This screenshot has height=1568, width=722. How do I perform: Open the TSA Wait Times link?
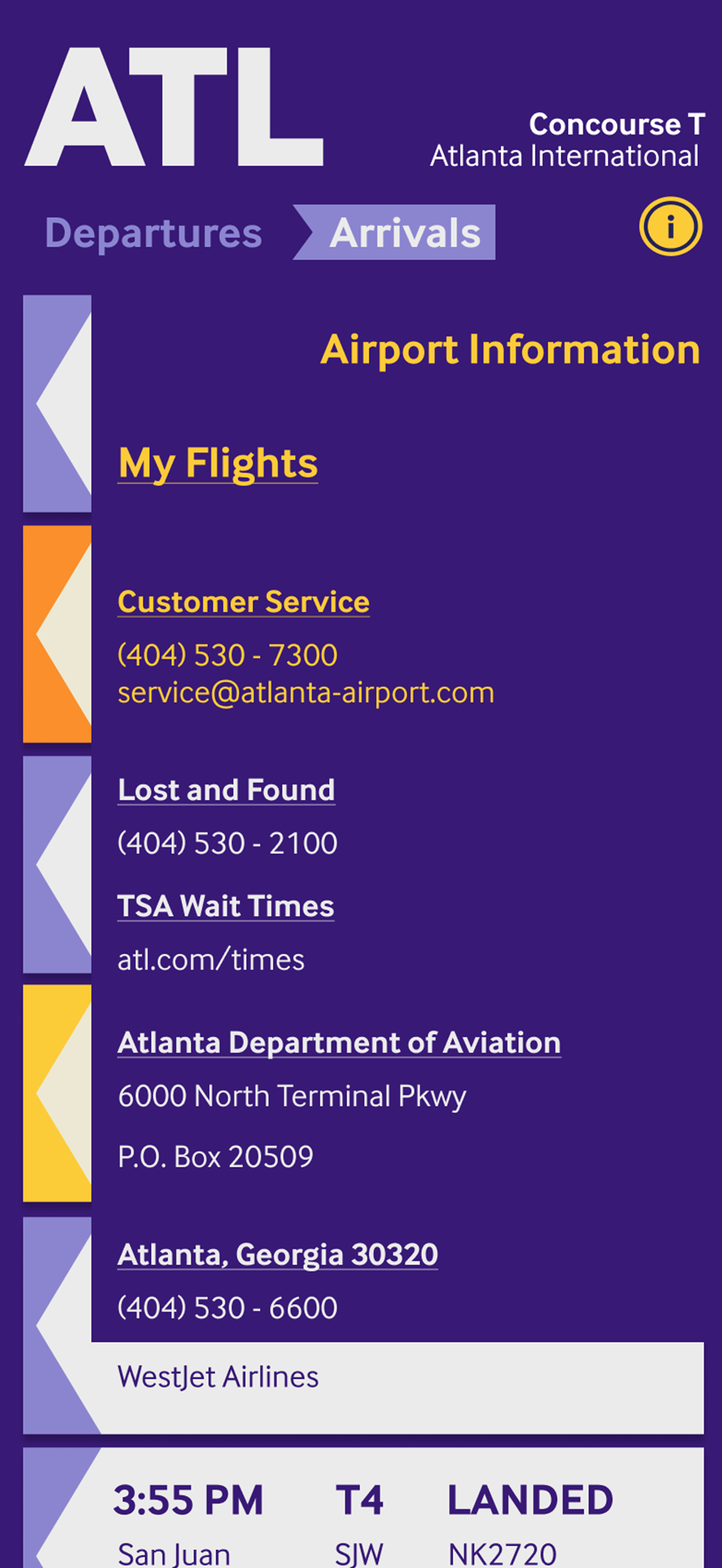point(226,907)
